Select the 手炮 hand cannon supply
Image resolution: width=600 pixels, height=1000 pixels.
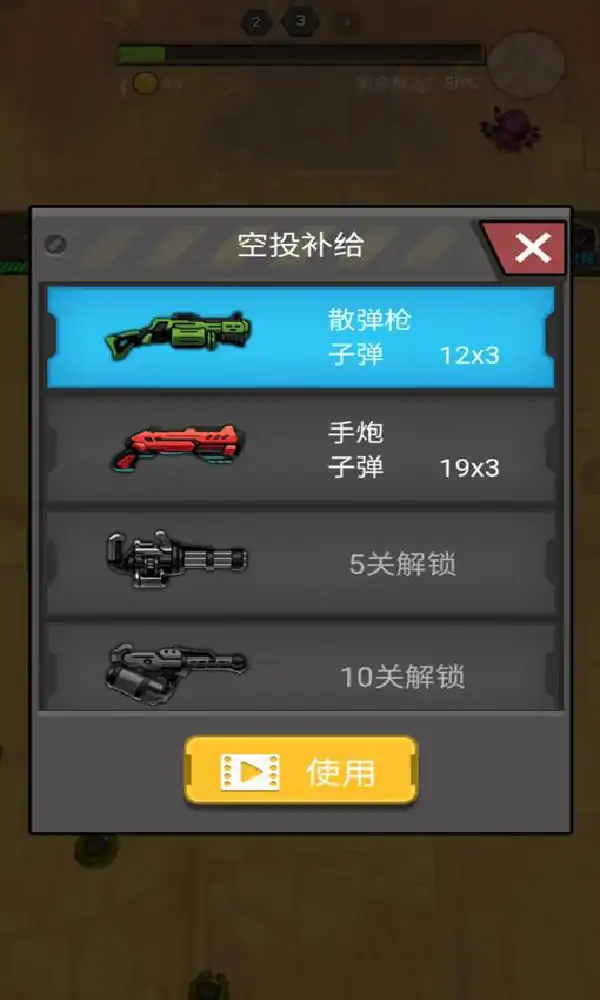tap(300, 450)
